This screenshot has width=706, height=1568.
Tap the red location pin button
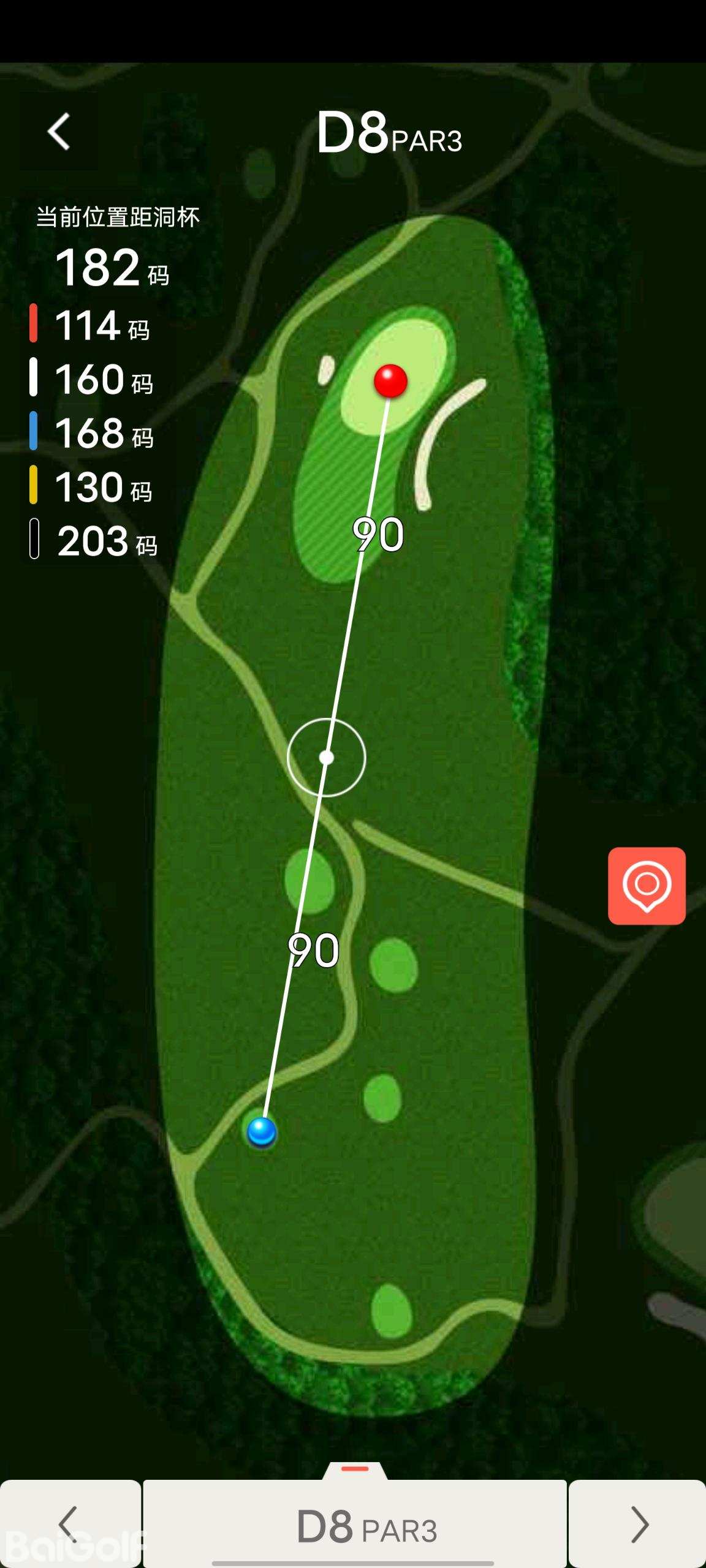[647, 886]
